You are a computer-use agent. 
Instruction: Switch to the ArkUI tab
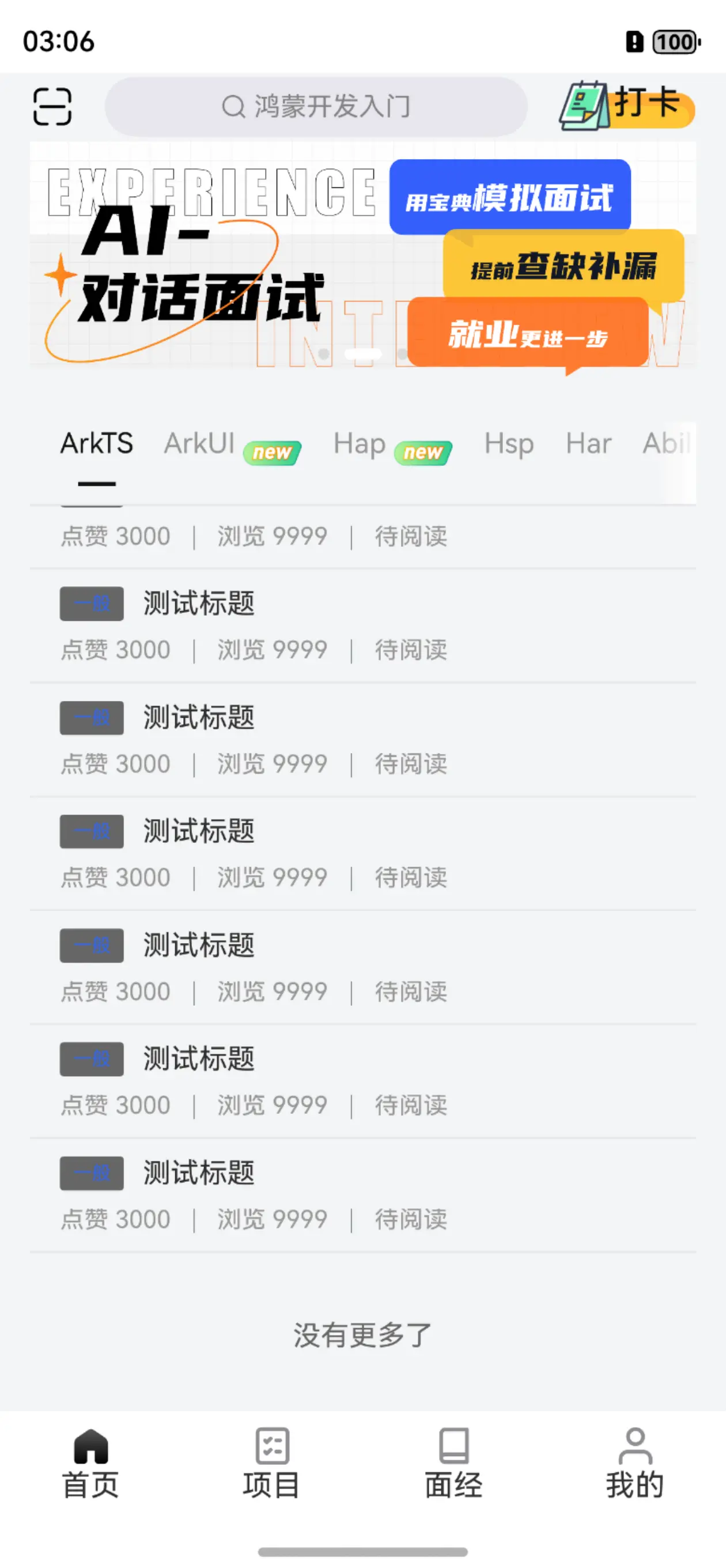[x=200, y=444]
